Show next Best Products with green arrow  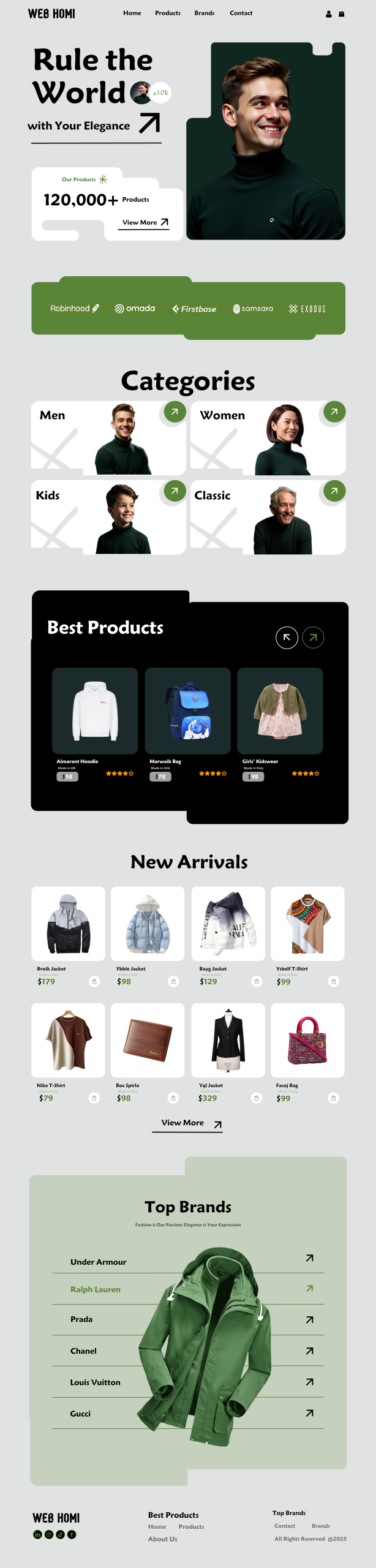pyautogui.click(x=313, y=638)
